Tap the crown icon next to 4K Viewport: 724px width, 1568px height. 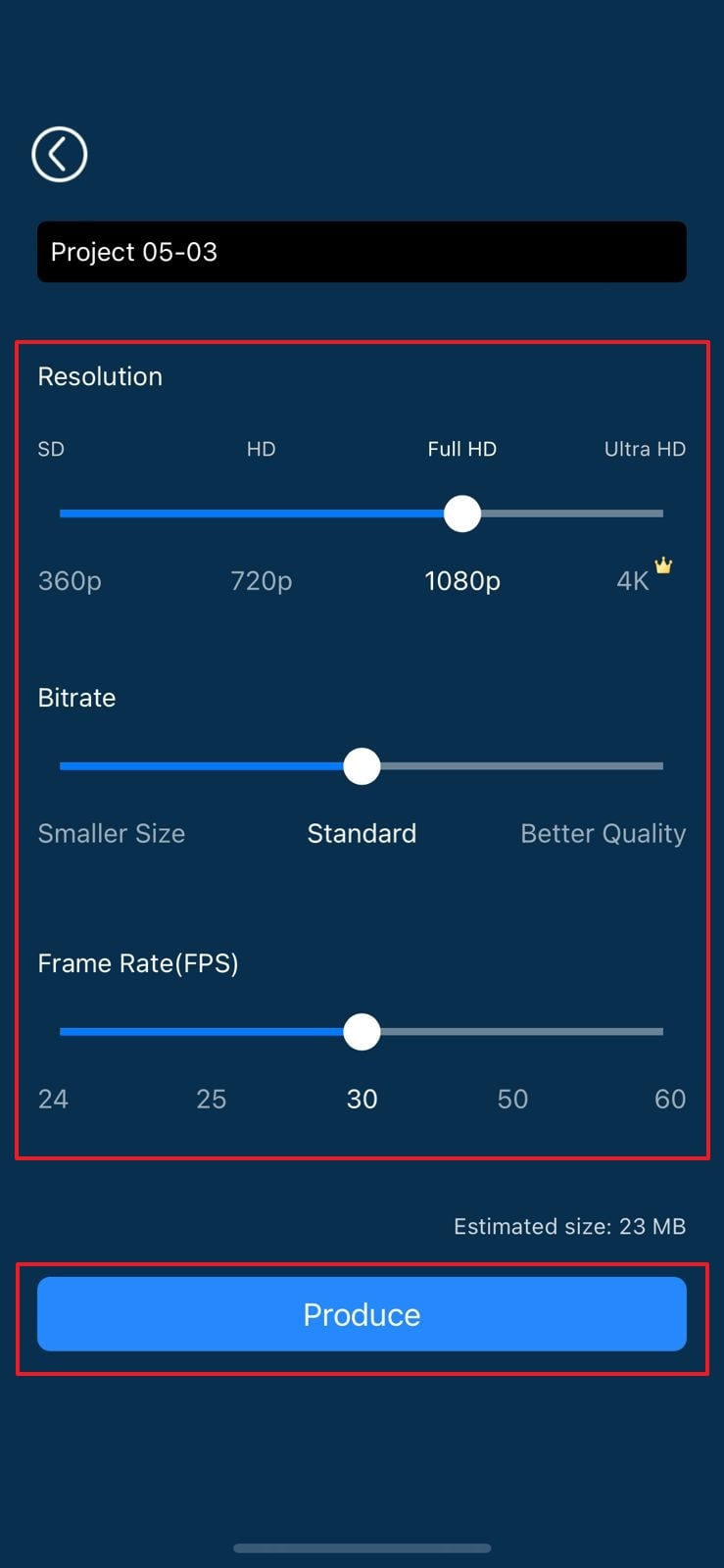(x=664, y=565)
